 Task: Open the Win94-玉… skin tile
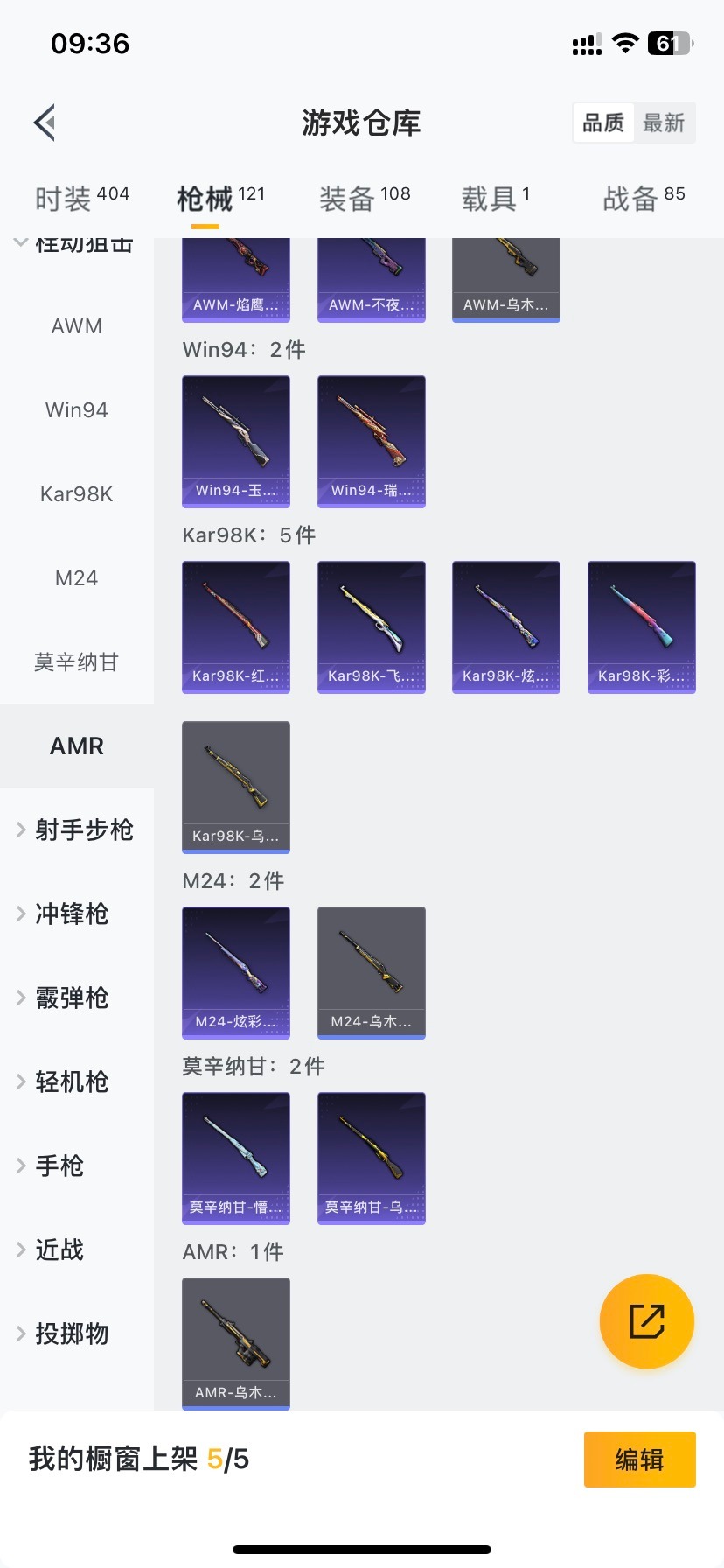pos(236,441)
